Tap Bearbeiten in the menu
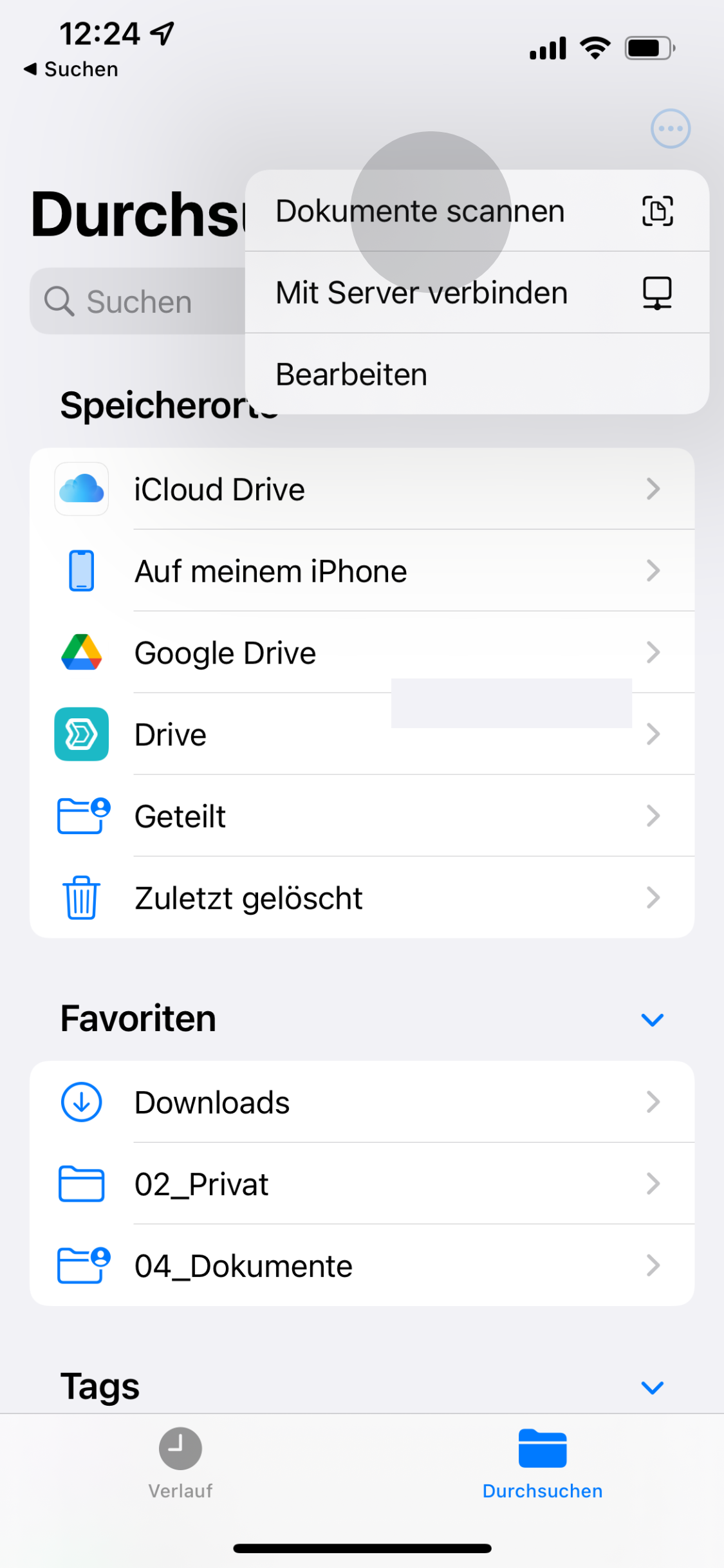This screenshot has width=724, height=1568. 351,373
